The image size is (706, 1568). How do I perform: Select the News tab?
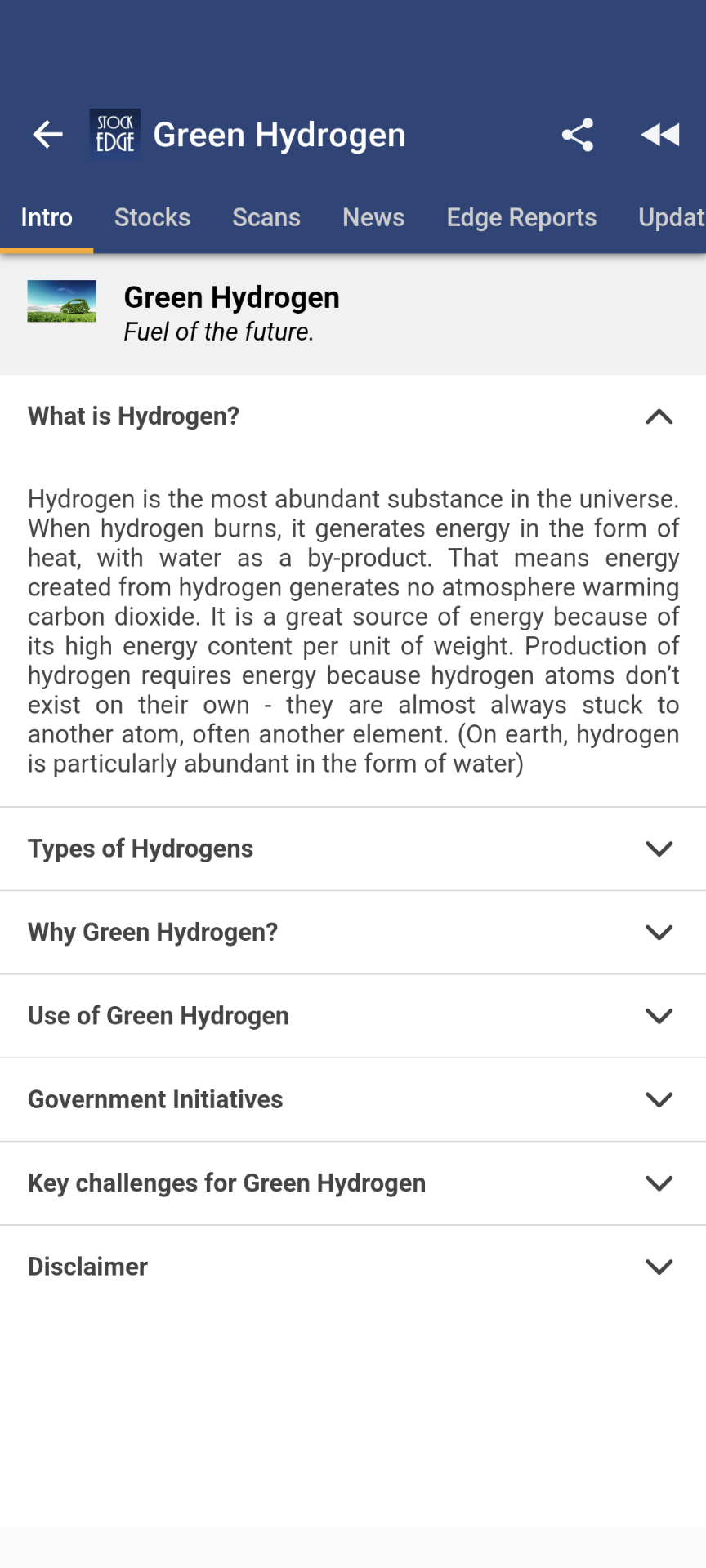click(x=373, y=217)
